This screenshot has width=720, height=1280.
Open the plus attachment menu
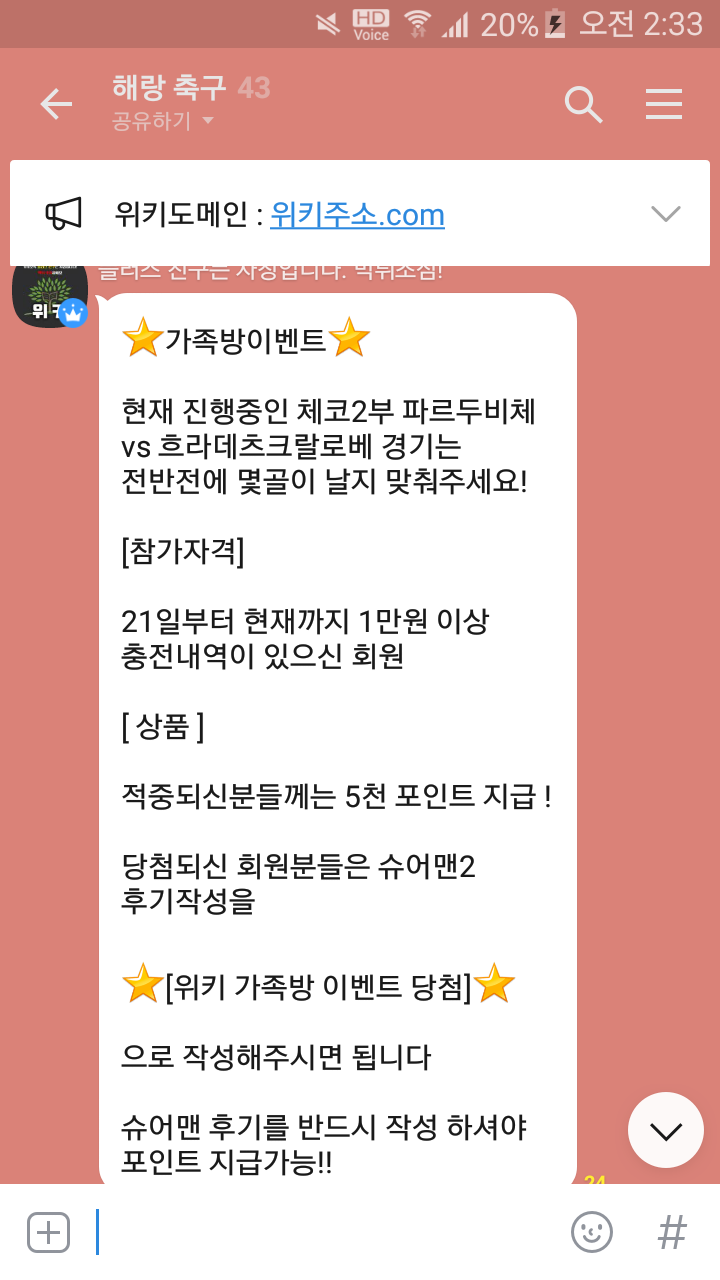[48, 1232]
